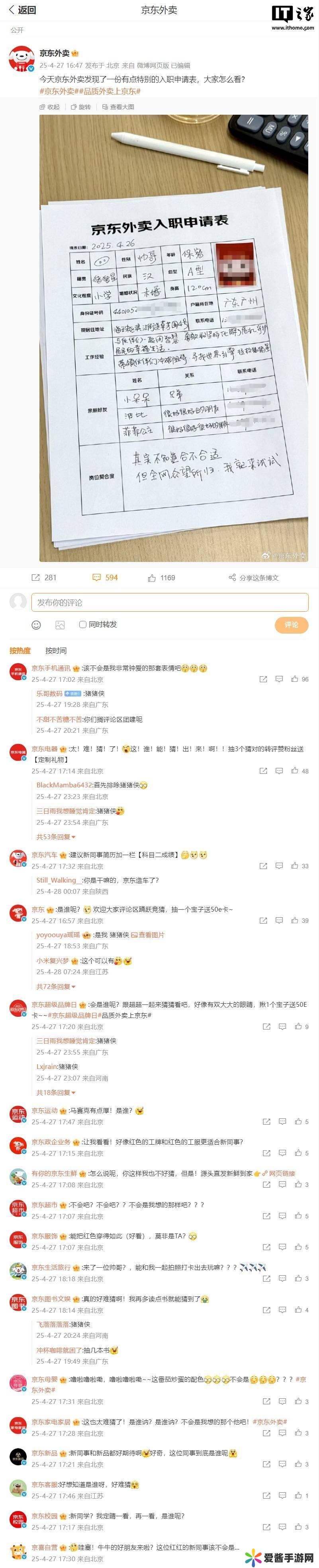The image size is (319, 1568).
Task: Go back with the 返回 arrow
Action: pos(23,10)
